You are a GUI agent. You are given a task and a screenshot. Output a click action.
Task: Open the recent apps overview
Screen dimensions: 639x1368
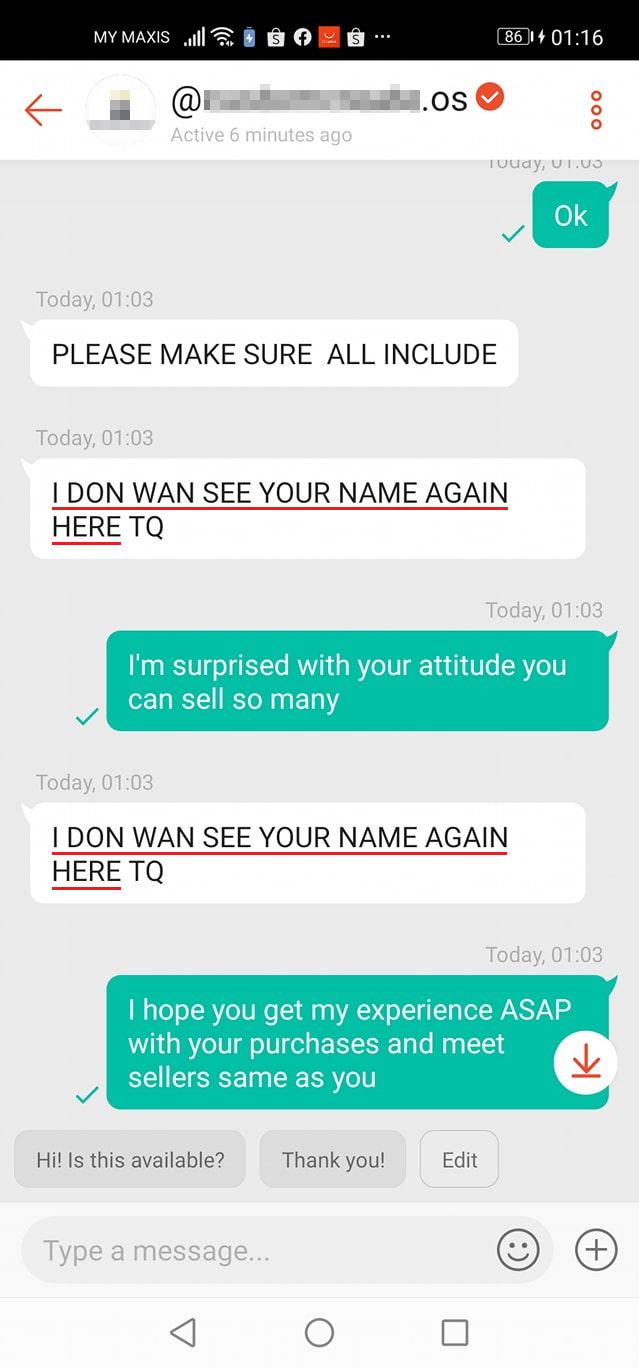click(455, 1332)
